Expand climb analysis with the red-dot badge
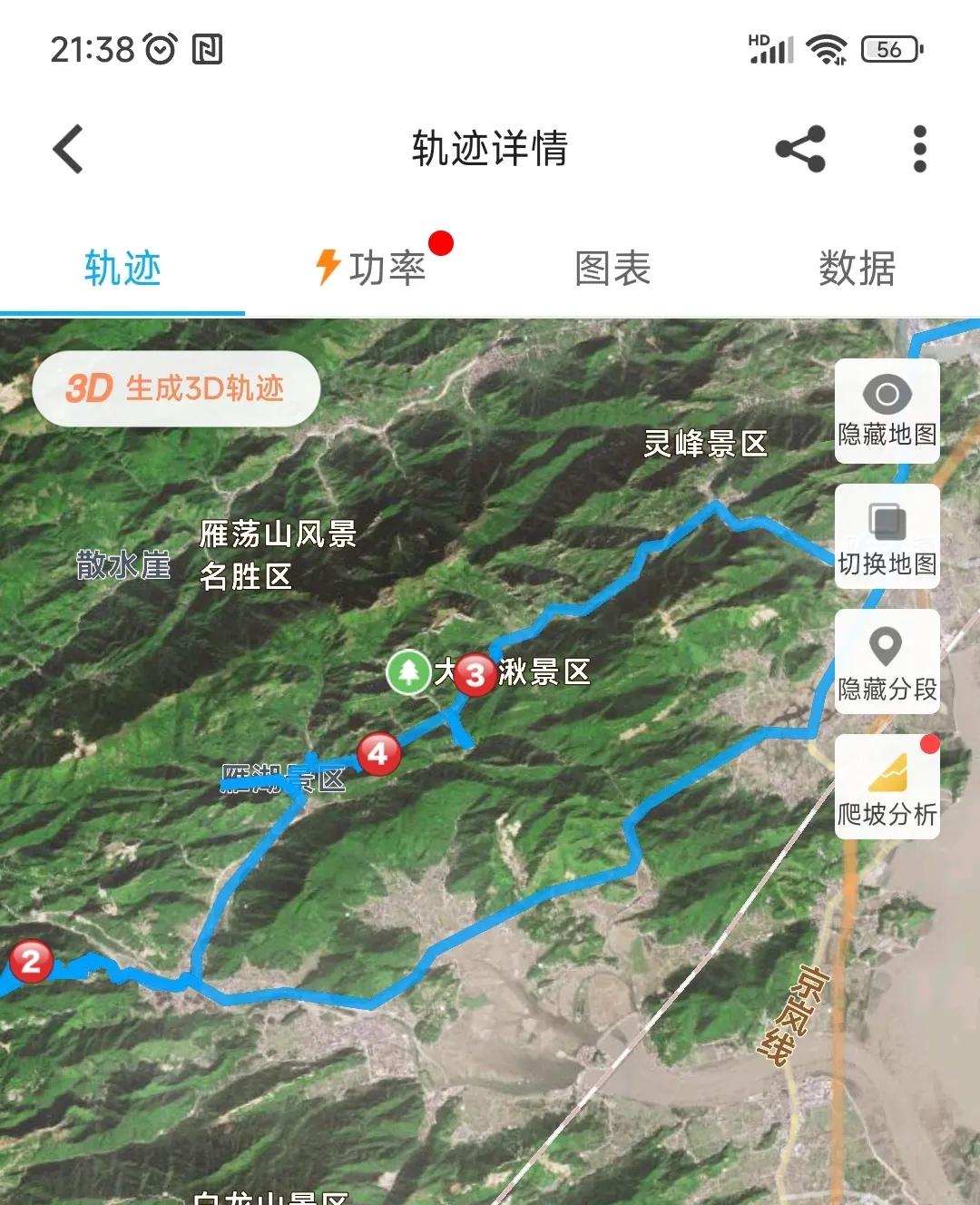980x1205 pixels. (887, 785)
